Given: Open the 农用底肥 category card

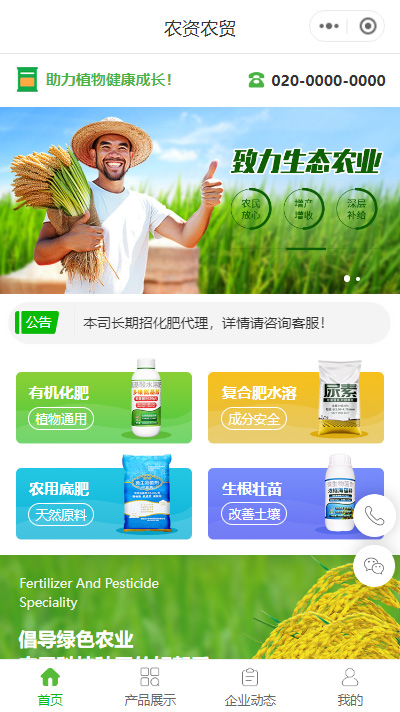Looking at the screenshot, I should tap(104, 503).
